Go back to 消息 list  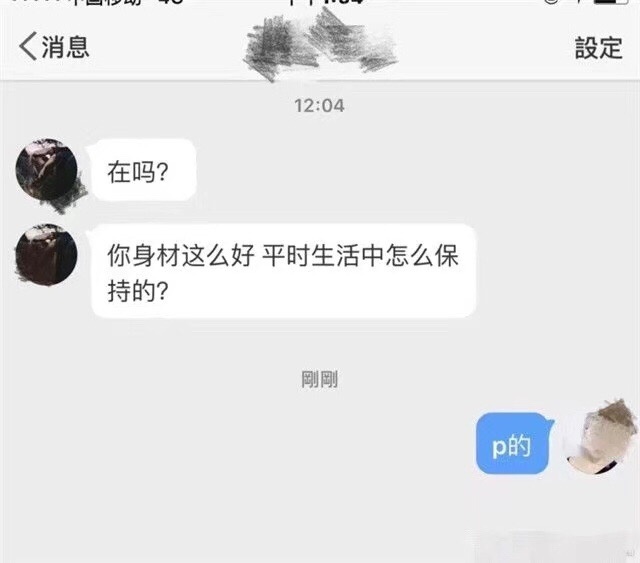(x=55, y=47)
